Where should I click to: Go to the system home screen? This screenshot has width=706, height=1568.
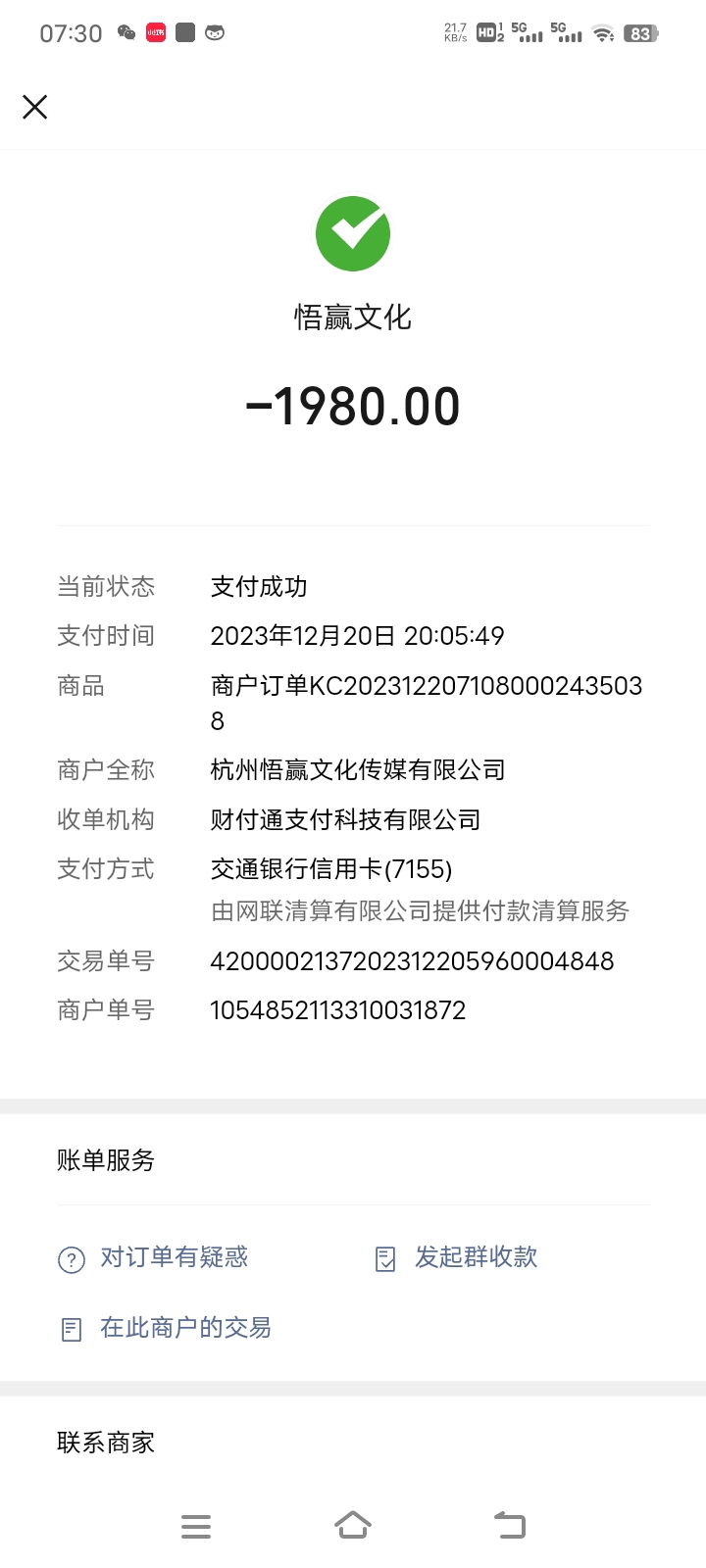point(353,1525)
